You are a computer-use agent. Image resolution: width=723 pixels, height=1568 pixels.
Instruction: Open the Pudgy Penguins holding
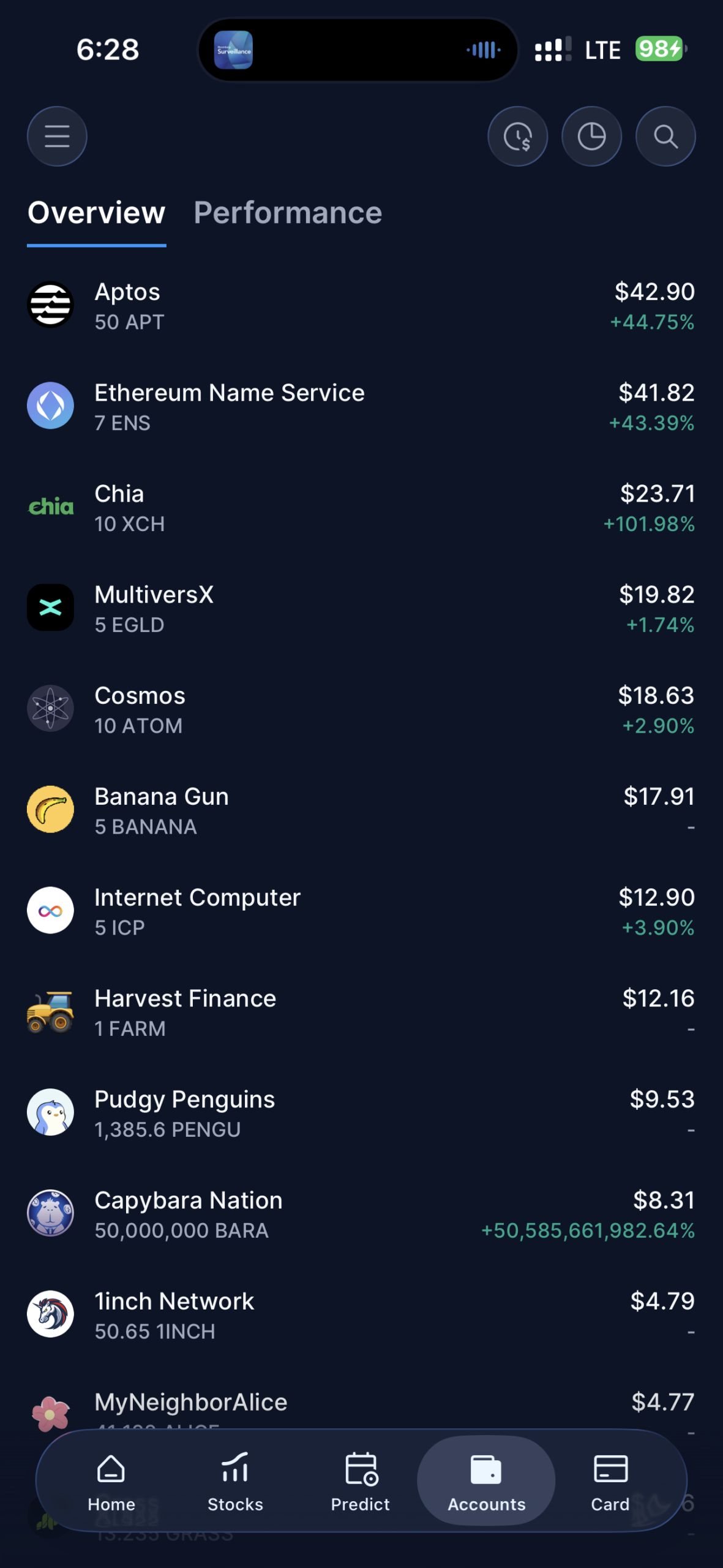coord(361,1114)
